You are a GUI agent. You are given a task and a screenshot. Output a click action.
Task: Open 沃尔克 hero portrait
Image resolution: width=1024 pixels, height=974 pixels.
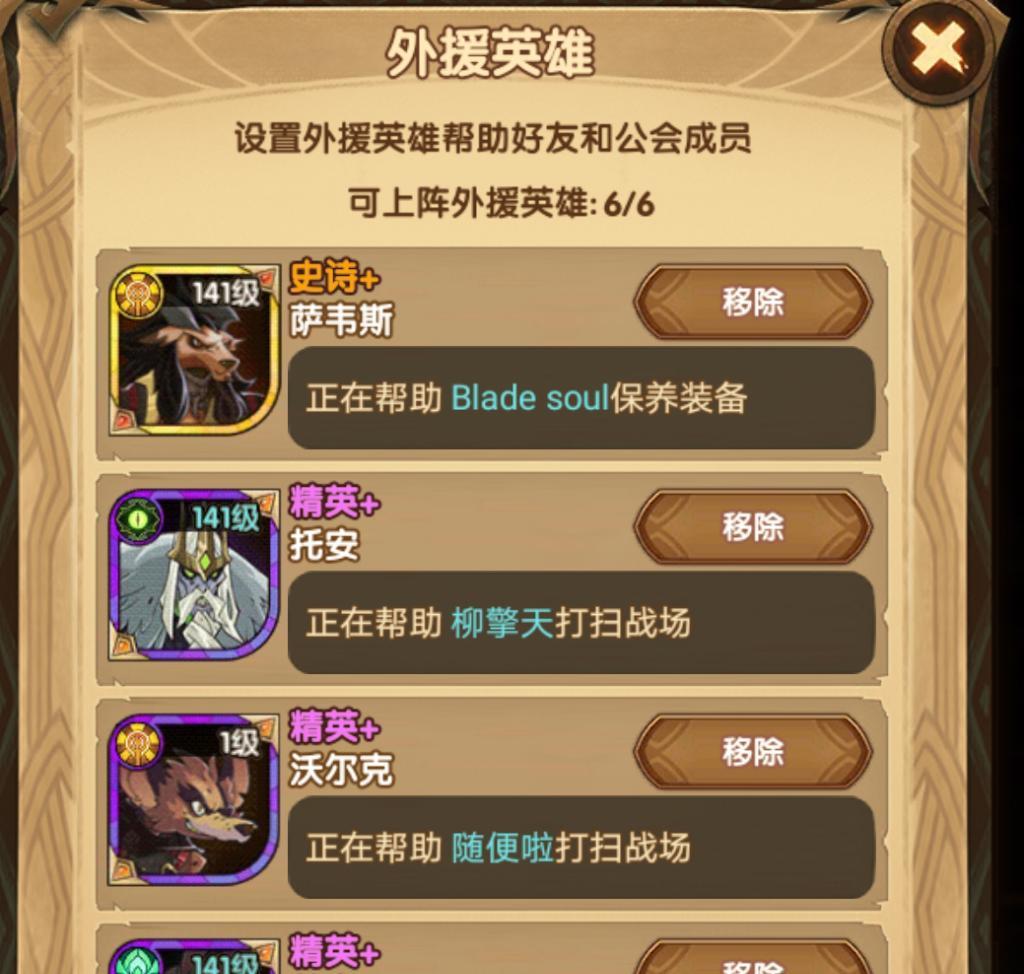click(194, 800)
